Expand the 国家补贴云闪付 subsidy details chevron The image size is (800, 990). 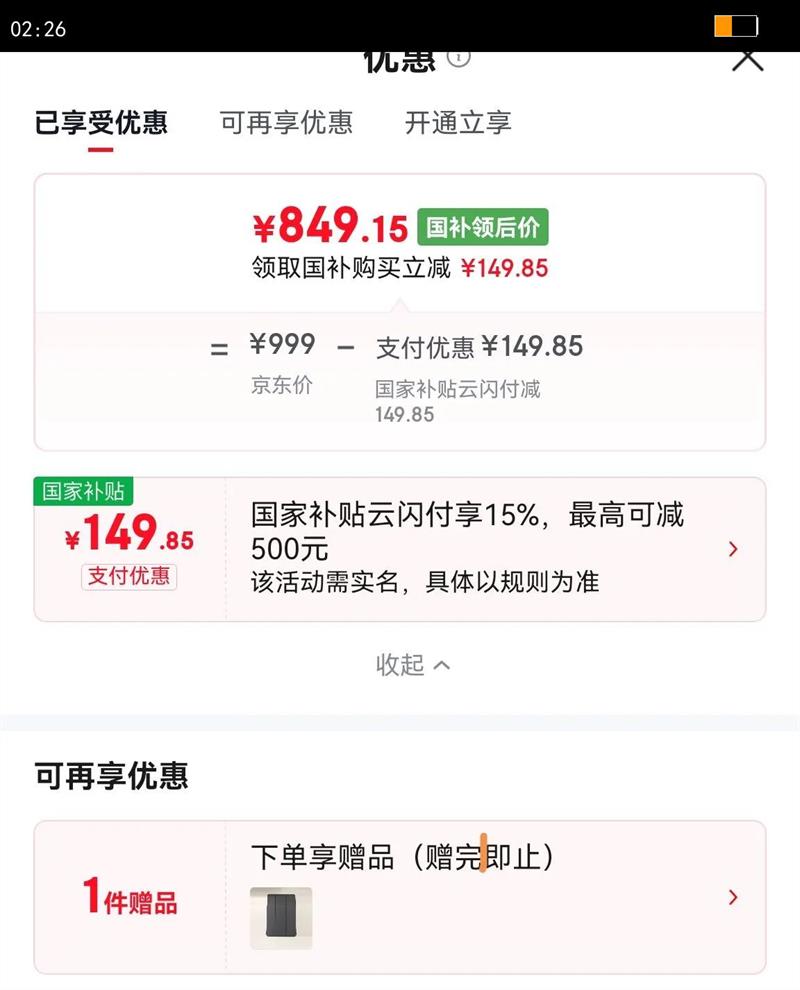point(733,549)
